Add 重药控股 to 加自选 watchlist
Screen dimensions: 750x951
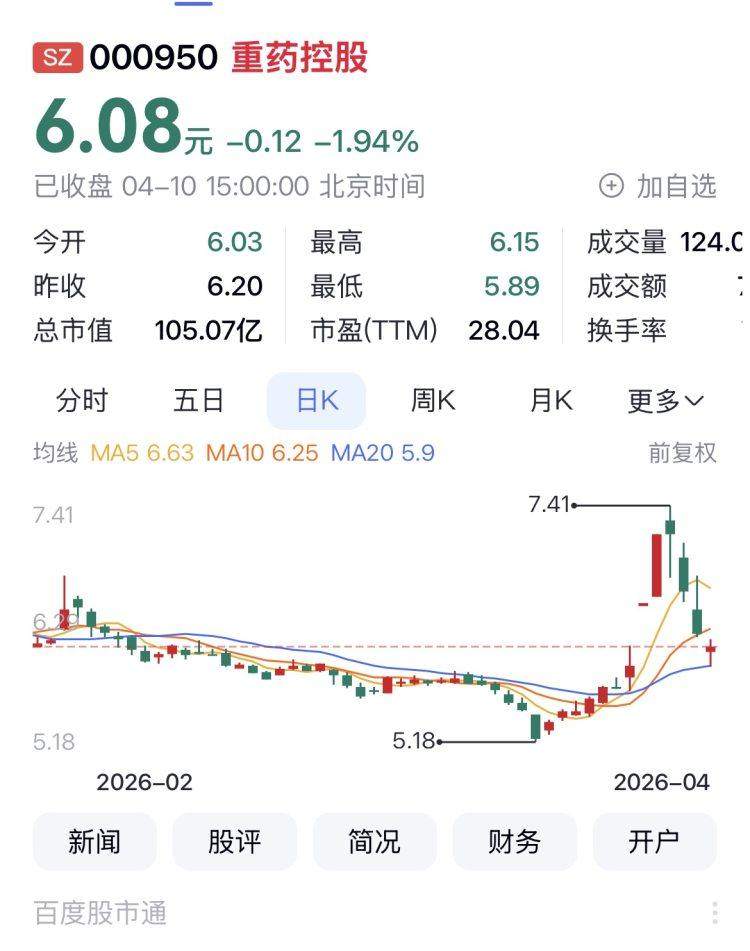point(658,186)
